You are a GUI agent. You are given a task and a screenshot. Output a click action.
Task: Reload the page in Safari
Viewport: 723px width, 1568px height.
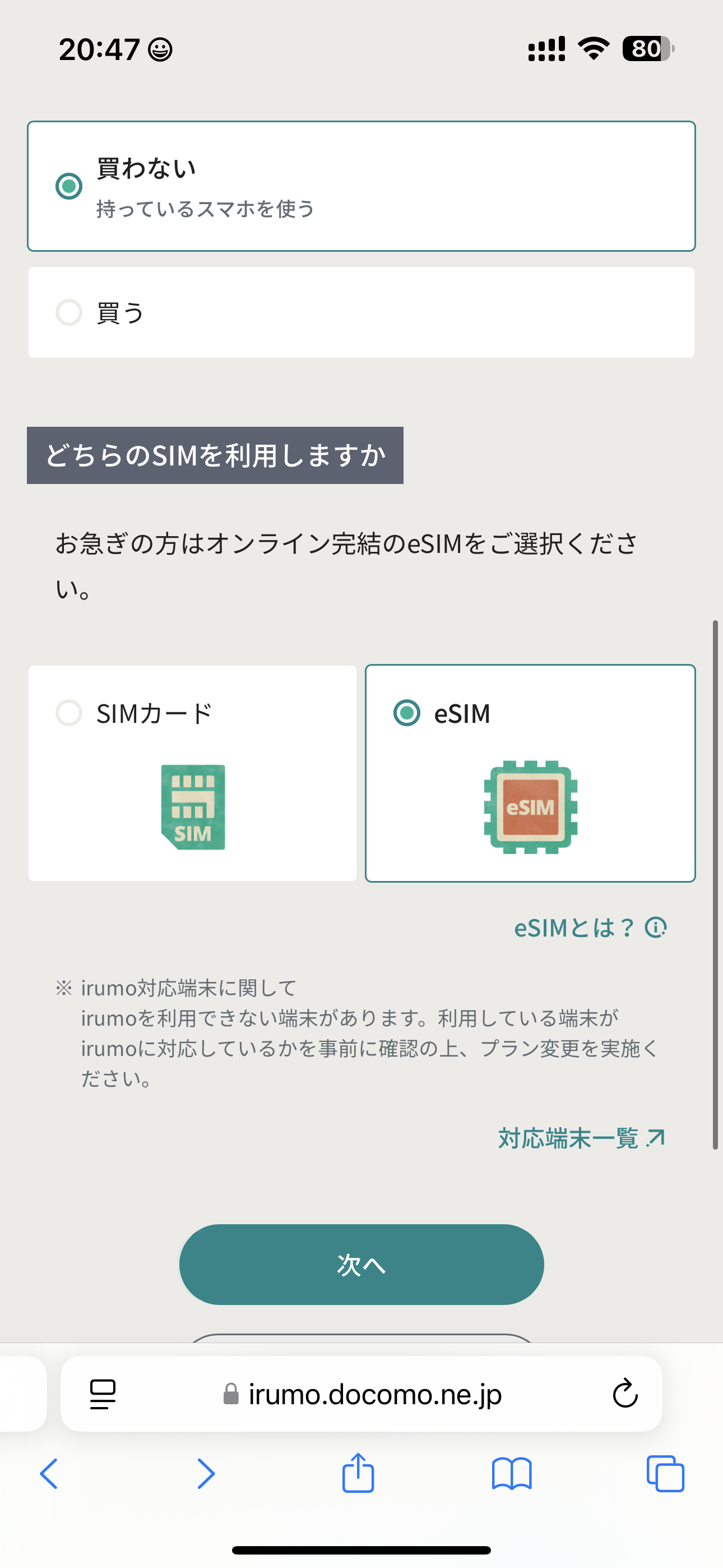click(625, 1393)
